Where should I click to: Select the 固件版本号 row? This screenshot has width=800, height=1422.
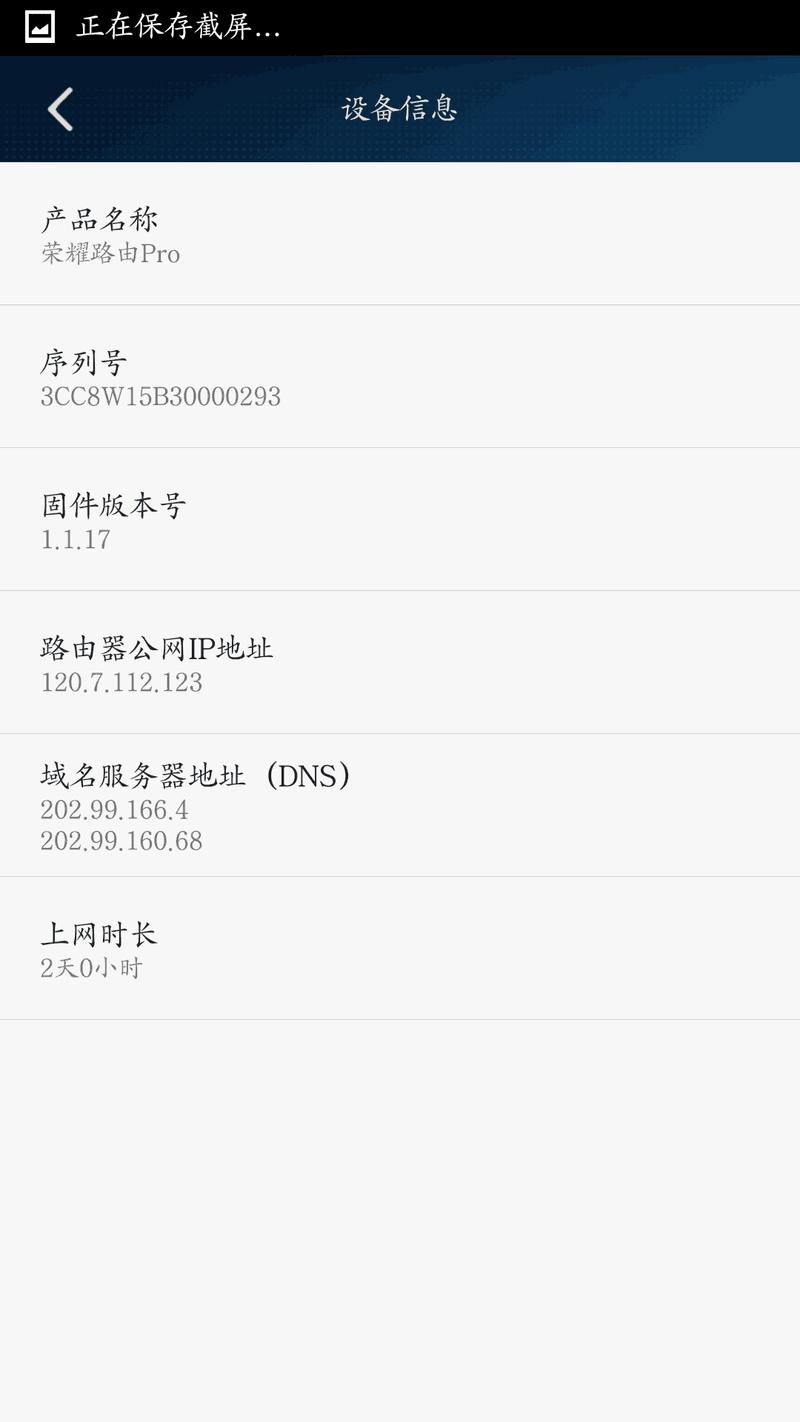pos(400,520)
